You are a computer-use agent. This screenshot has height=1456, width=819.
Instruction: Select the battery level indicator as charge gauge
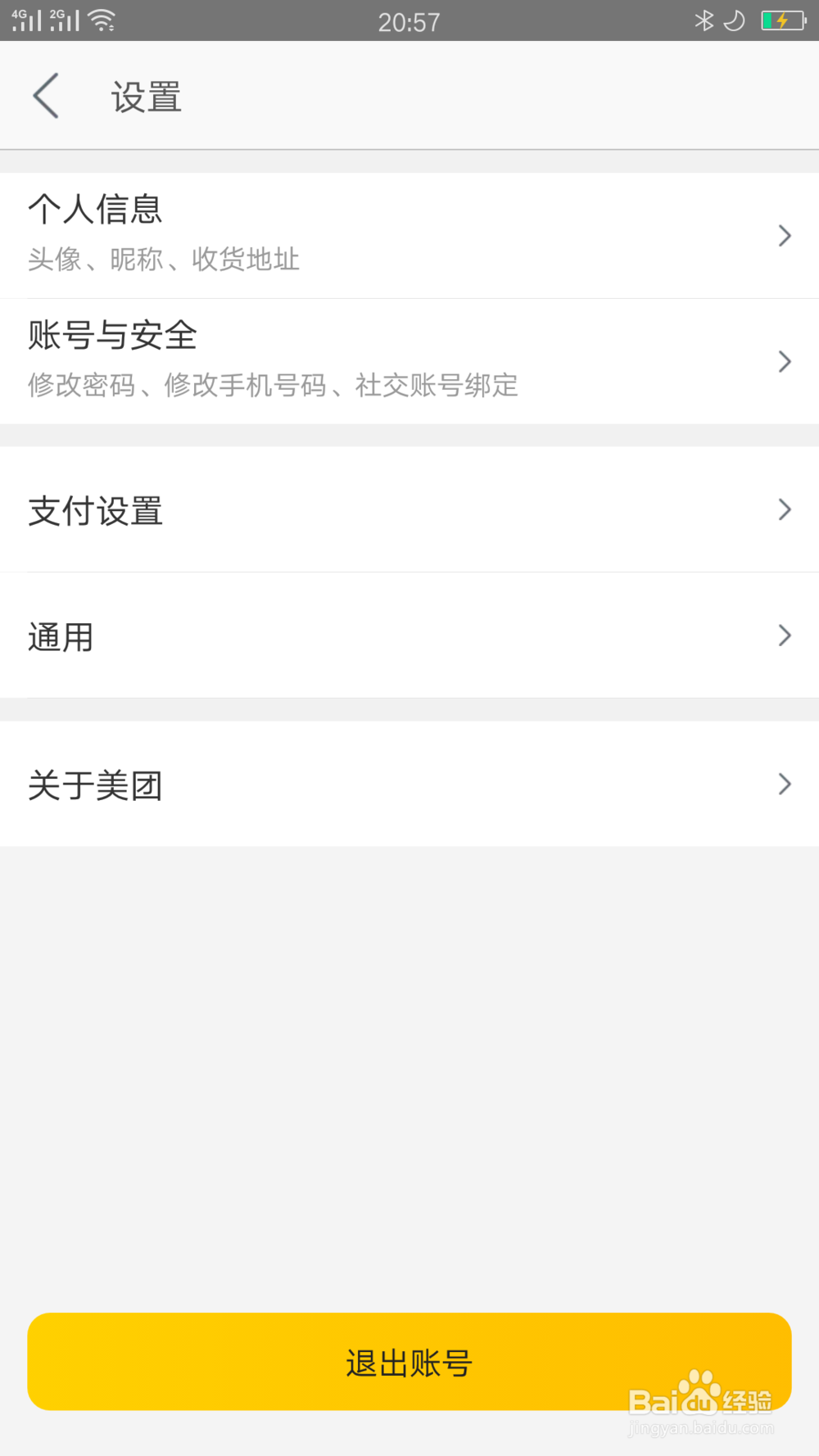click(x=779, y=20)
